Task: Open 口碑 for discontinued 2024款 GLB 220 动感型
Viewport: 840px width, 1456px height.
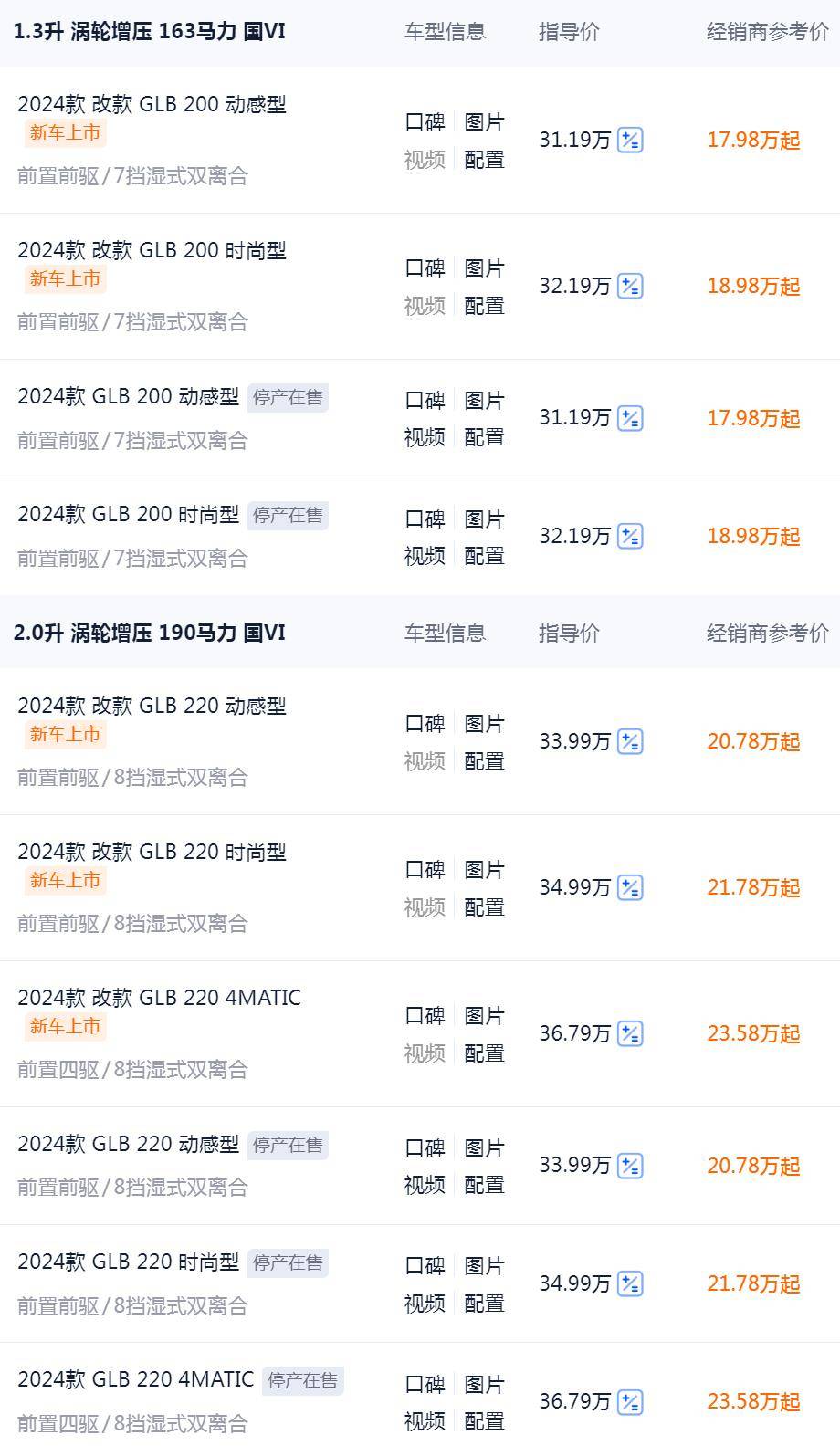Action: 425,1148
